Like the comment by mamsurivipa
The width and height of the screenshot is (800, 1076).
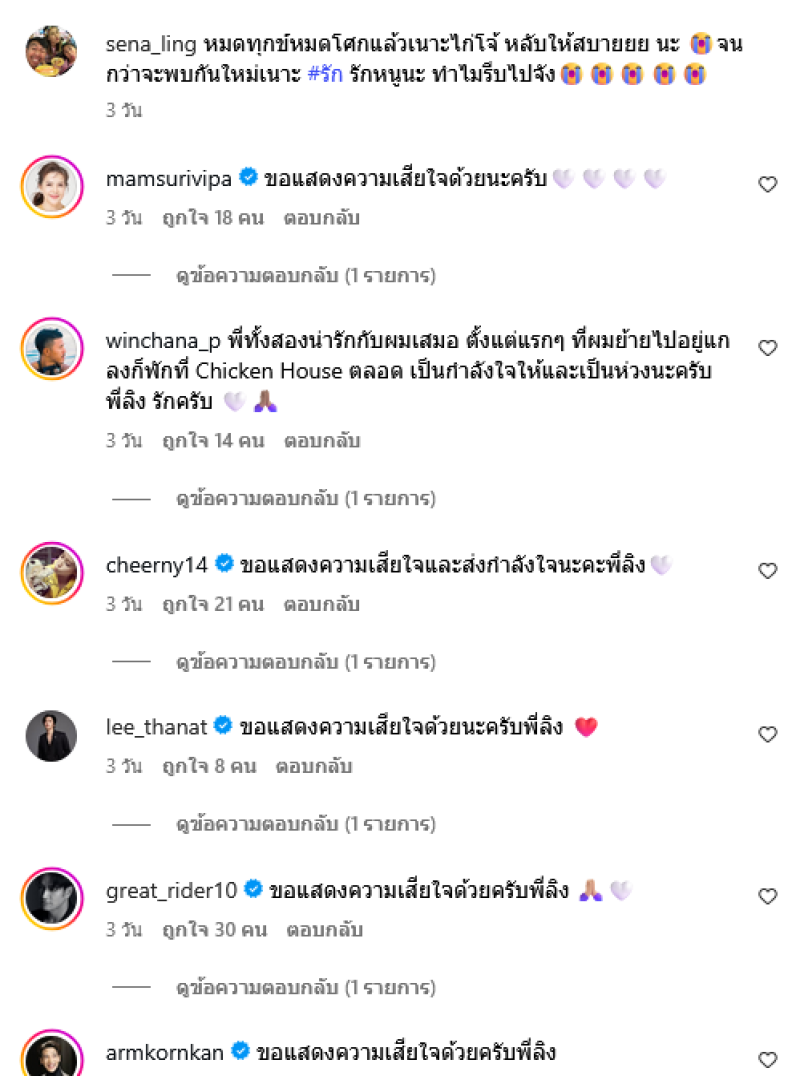(767, 184)
